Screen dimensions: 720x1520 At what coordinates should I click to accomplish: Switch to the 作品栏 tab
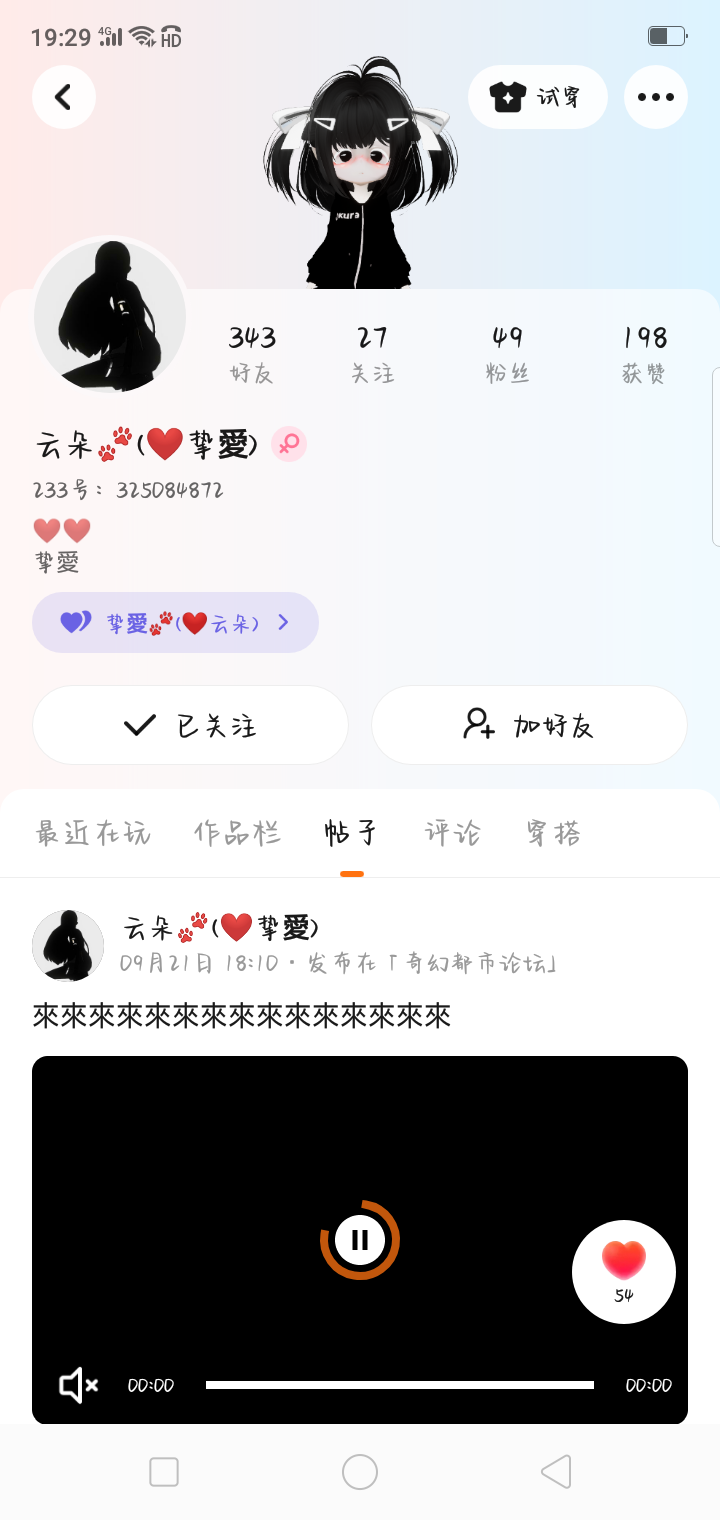[237, 833]
